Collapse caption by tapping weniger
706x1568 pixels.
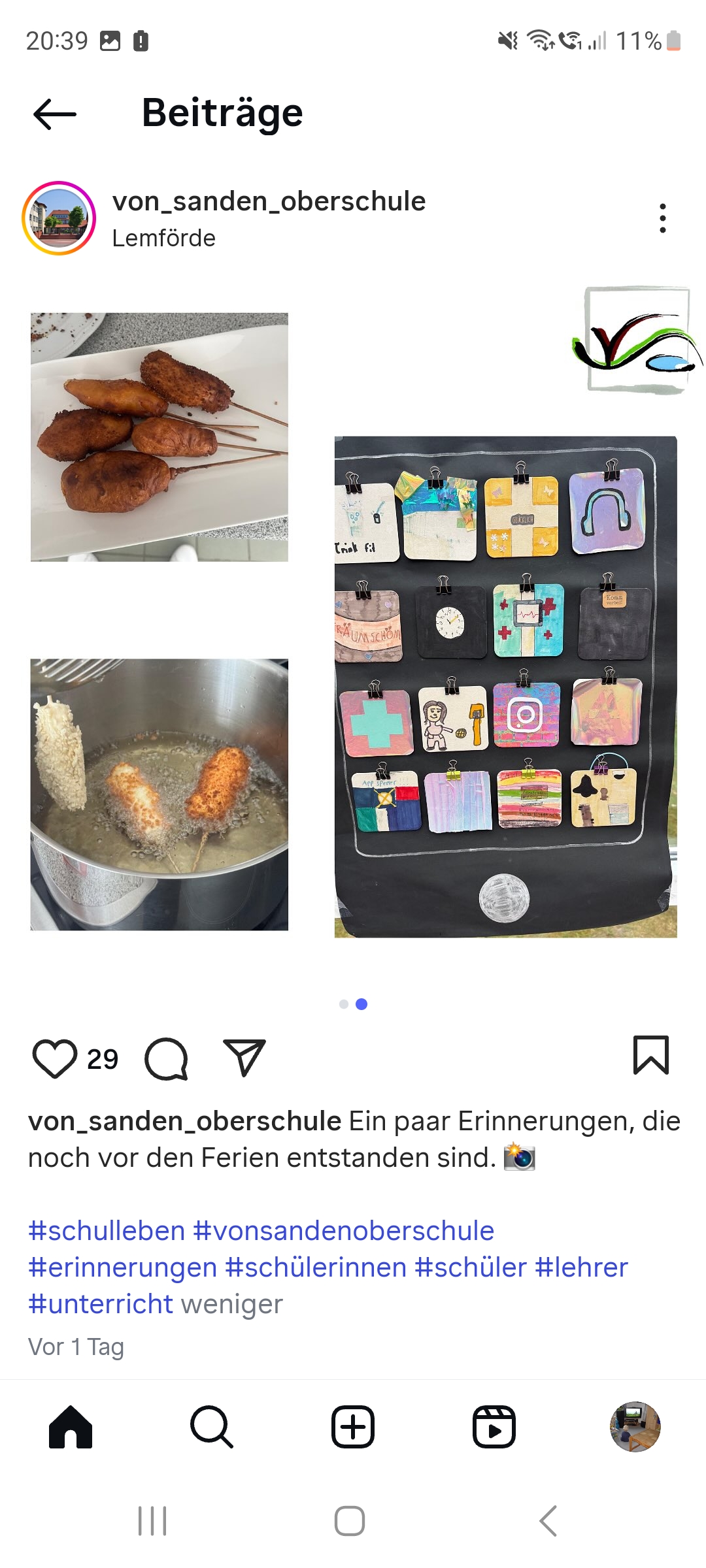tap(231, 1304)
